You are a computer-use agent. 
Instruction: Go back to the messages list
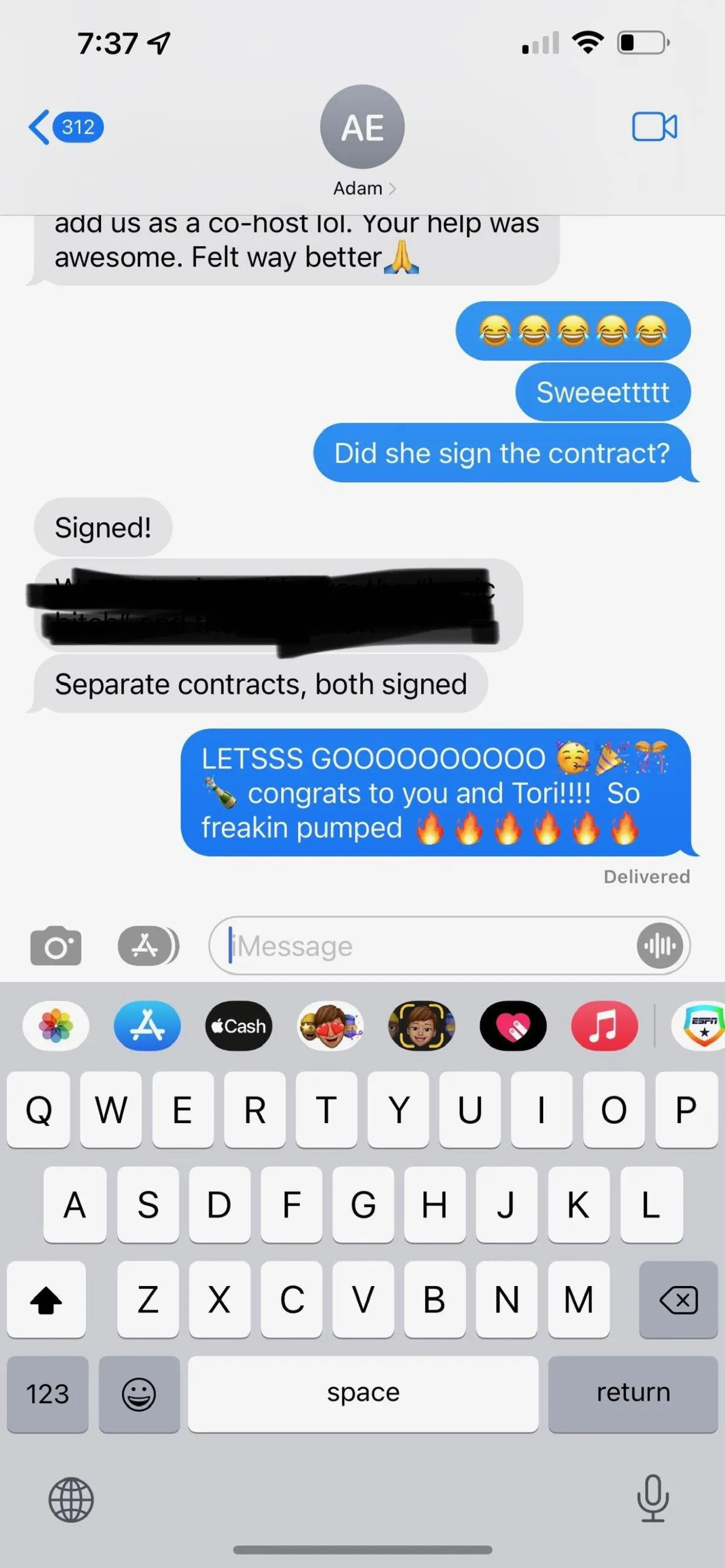click(66, 127)
